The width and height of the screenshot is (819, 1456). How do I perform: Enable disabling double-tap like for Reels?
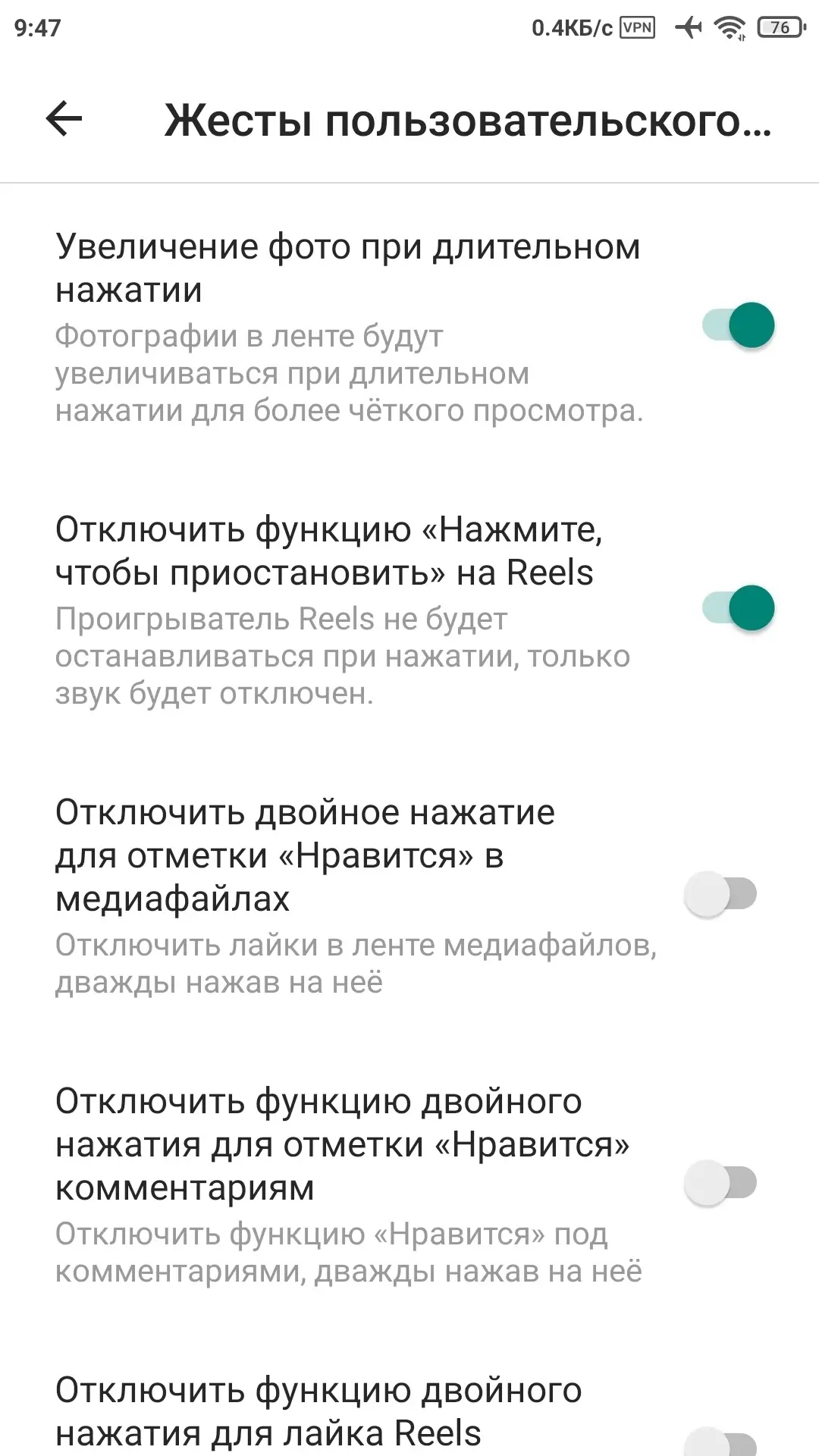721,1442
